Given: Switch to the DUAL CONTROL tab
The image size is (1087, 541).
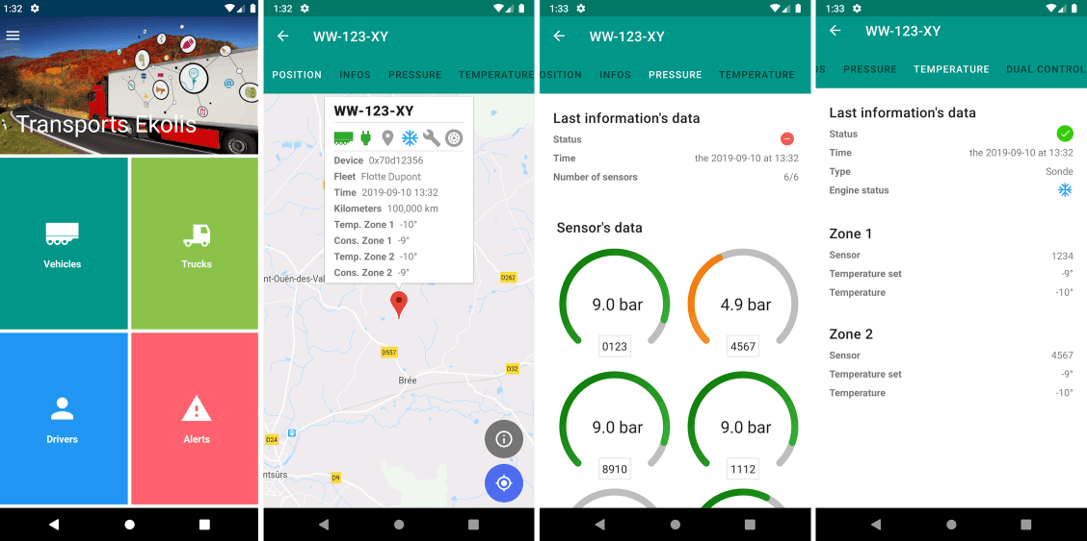Looking at the screenshot, I should 1045,70.
